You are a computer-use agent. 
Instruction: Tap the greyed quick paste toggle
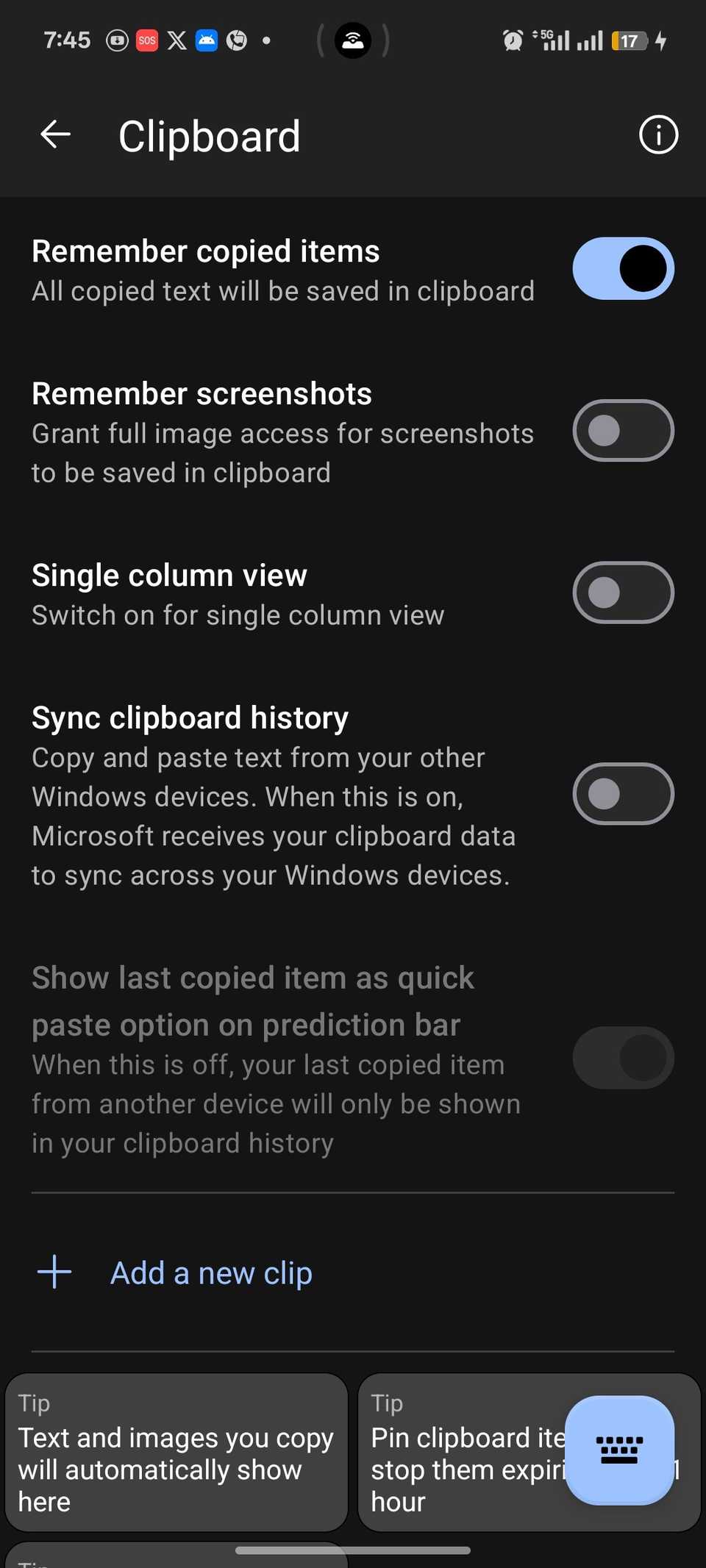[x=622, y=1057]
